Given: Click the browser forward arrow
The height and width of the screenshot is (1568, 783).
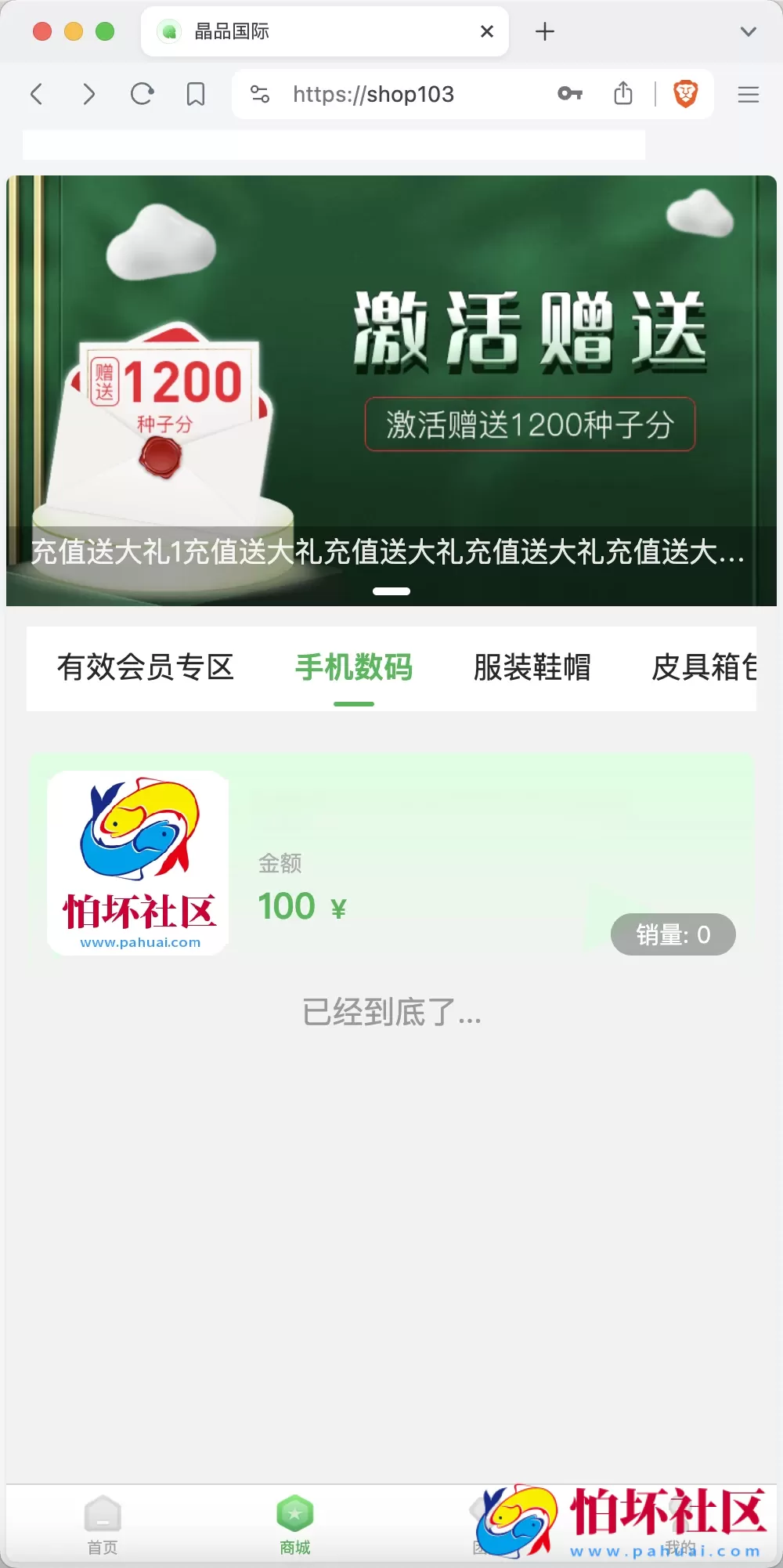Looking at the screenshot, I should pyautogui.click(x=89, y=94).
